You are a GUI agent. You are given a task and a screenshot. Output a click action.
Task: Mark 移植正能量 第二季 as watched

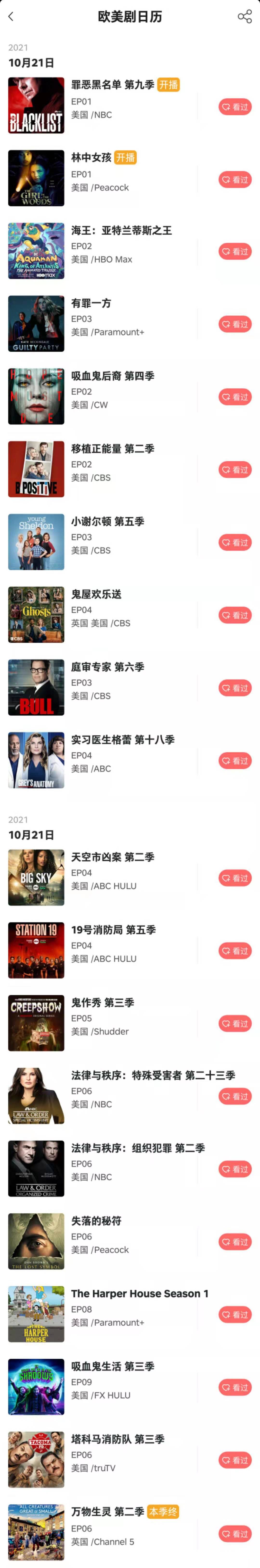[235, 470]
